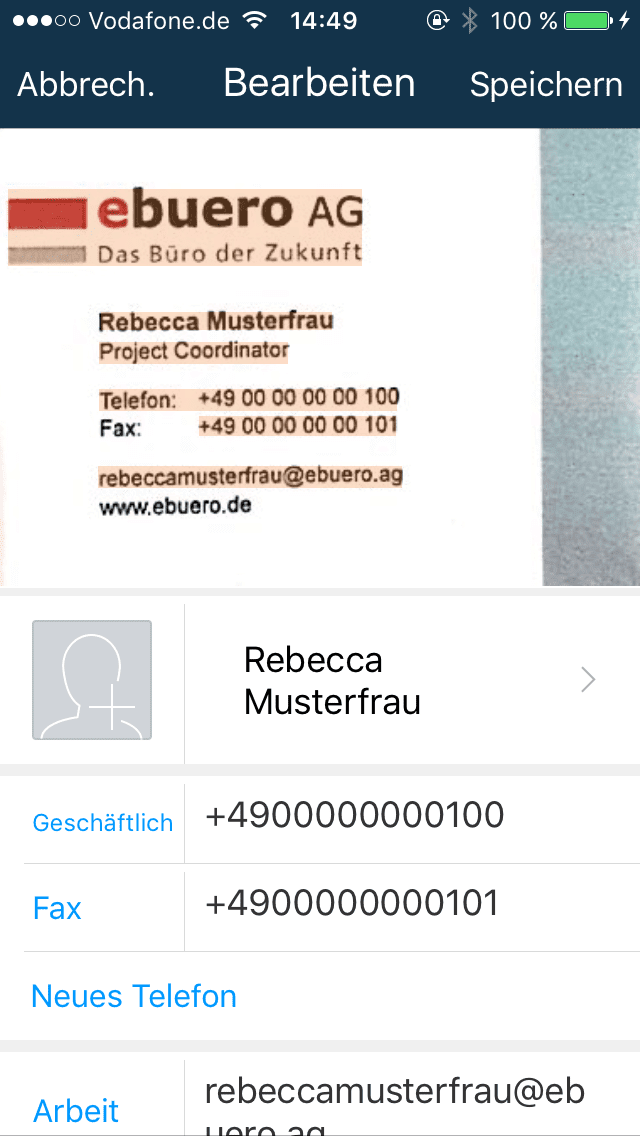Viewport: 640px width, 1136px height.
Task: Change the Arbeit email label
Action: pos(76,1110)
